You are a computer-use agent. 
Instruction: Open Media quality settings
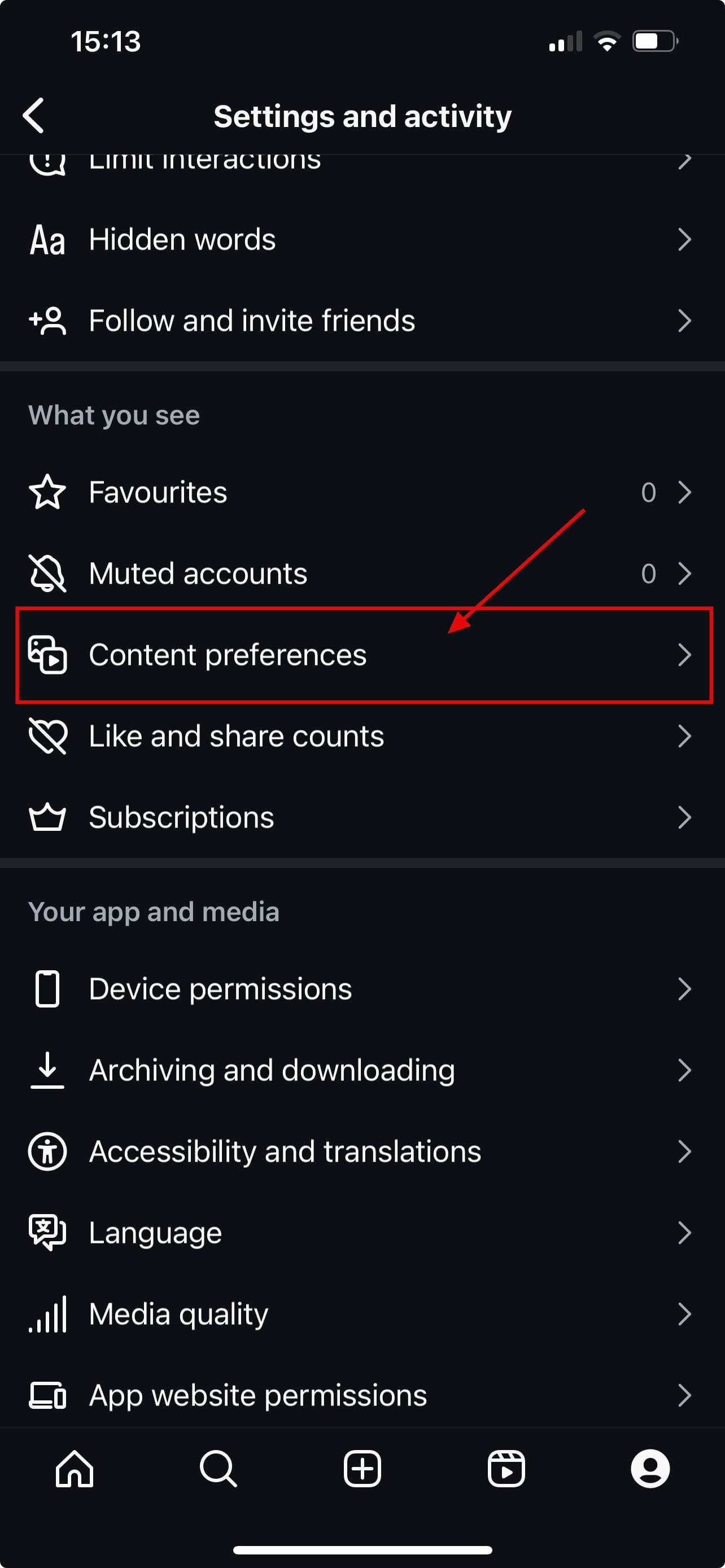[x=362, y=1314]
